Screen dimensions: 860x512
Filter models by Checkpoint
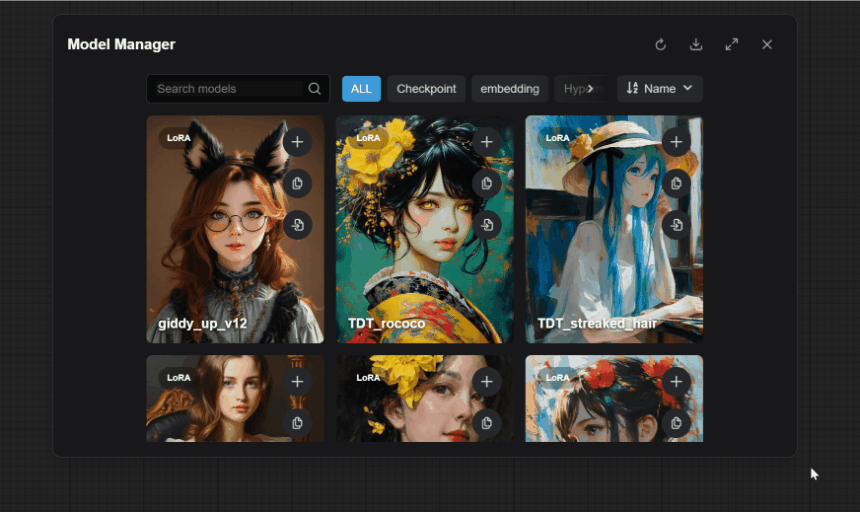point(426,89)
